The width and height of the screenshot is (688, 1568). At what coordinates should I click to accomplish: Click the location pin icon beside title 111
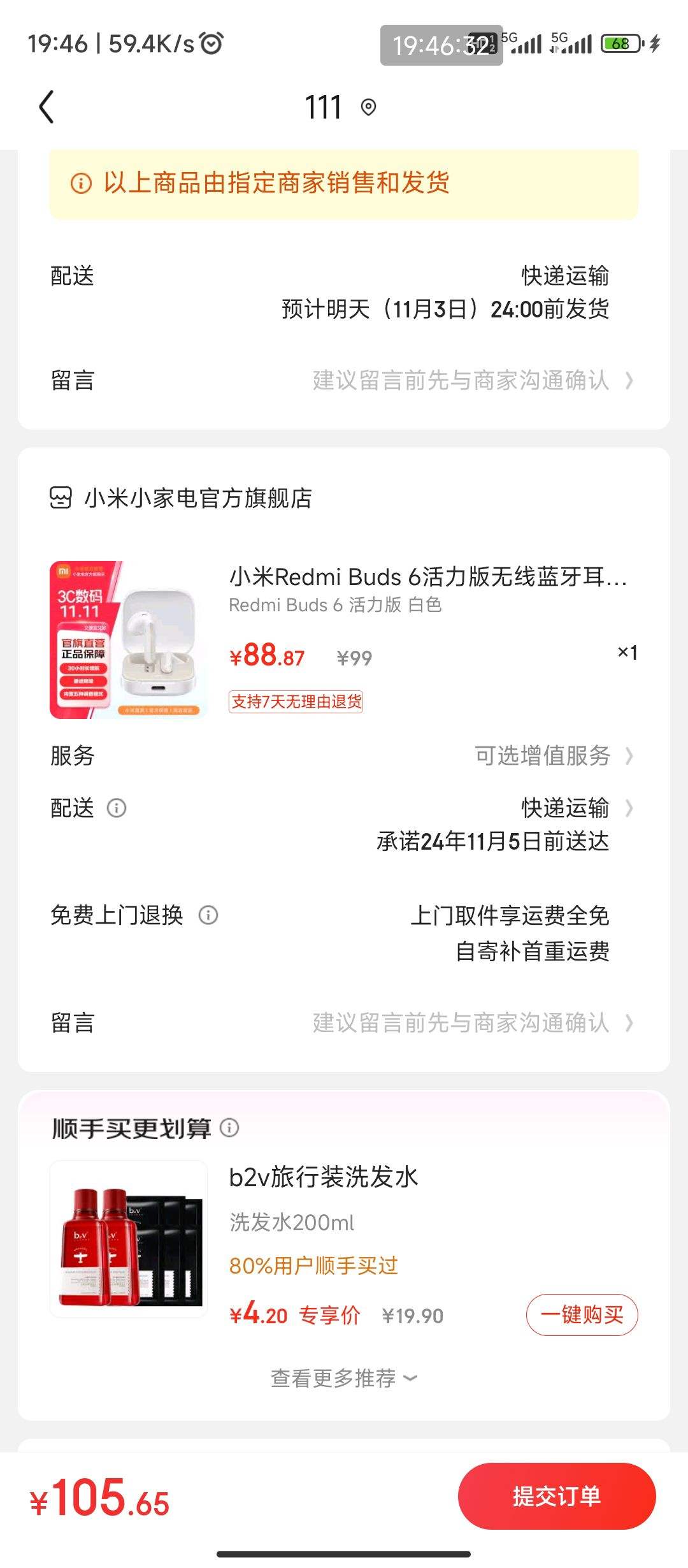tap(368, 108)
